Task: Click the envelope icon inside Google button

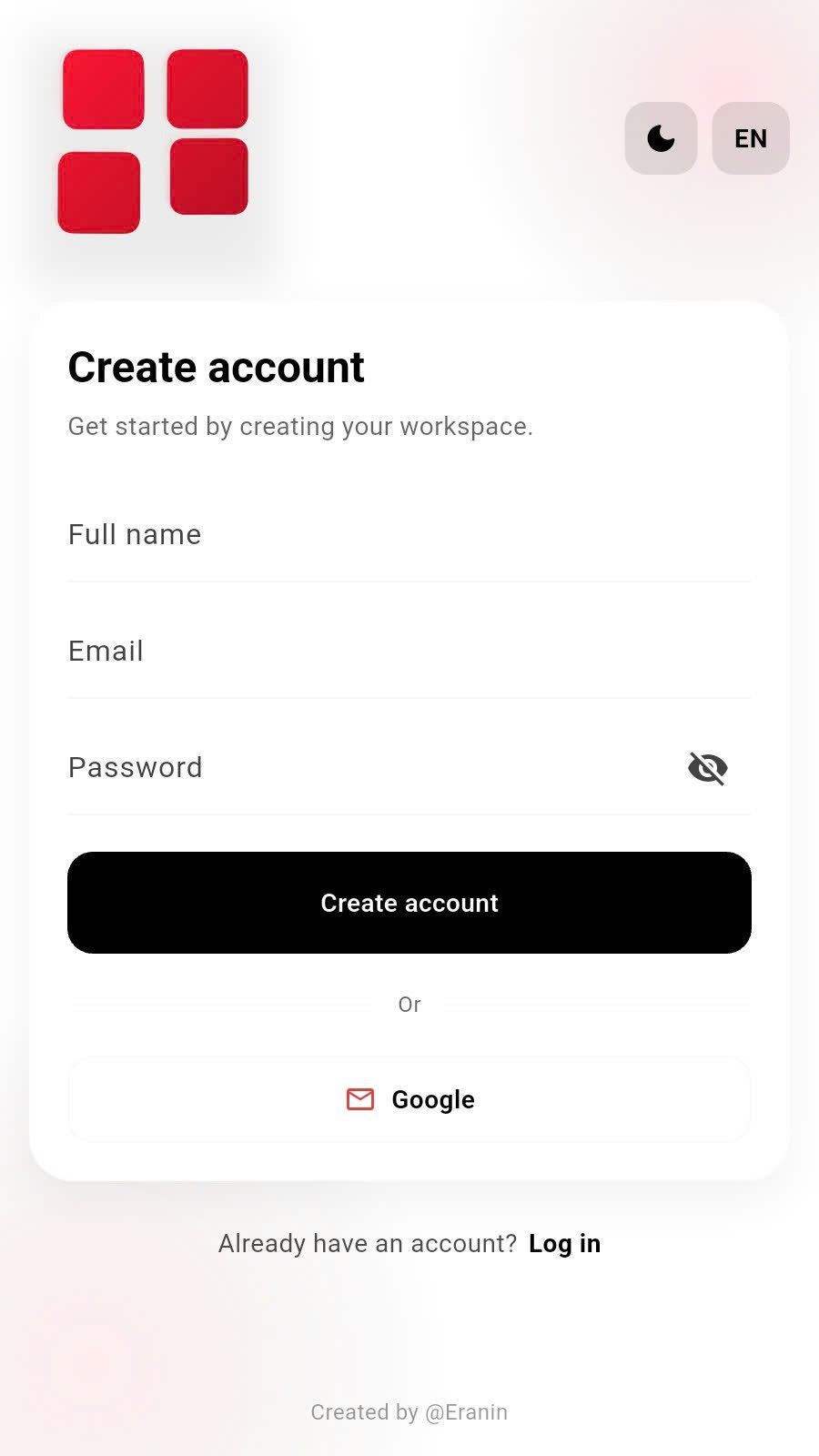Action: point(360,1099)
